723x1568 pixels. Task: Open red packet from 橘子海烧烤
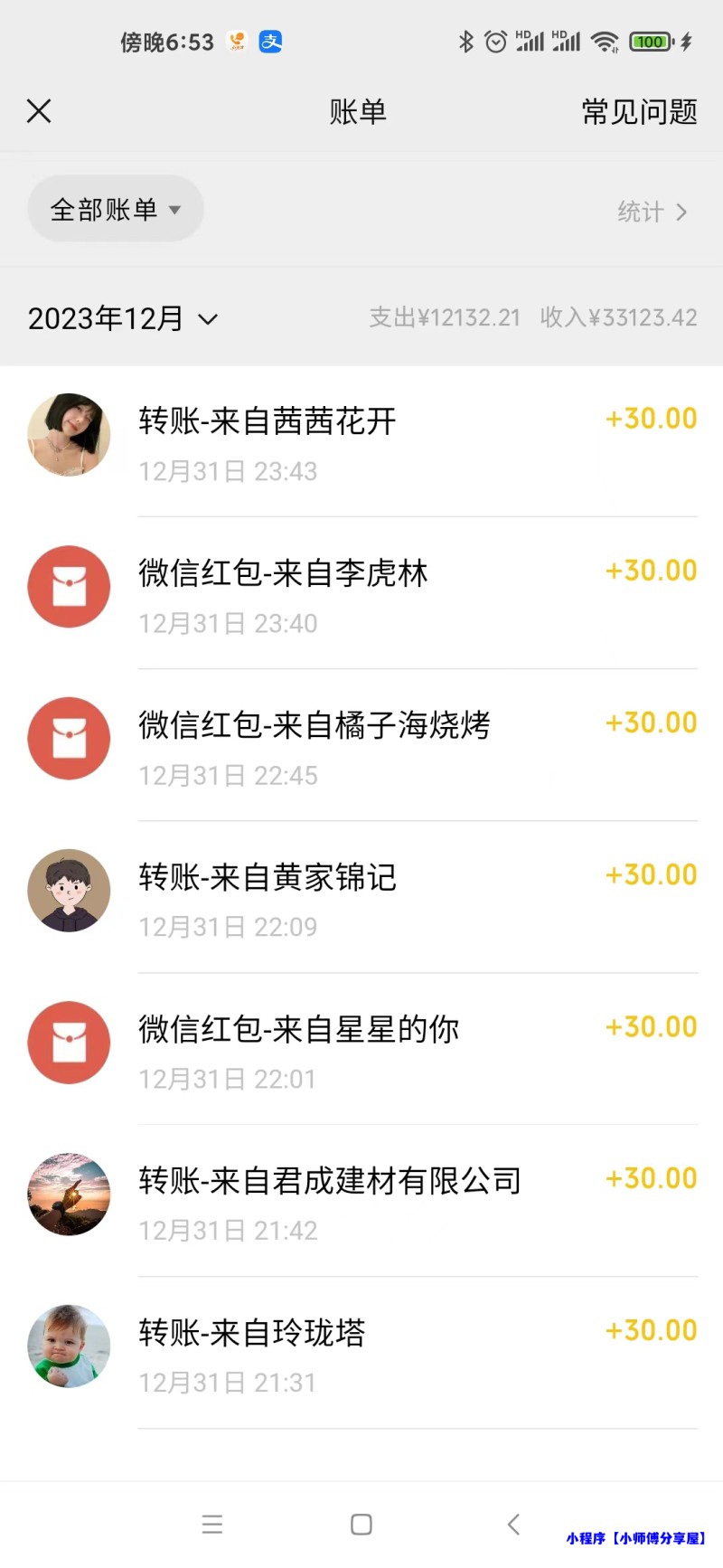[x=361, y=746]
